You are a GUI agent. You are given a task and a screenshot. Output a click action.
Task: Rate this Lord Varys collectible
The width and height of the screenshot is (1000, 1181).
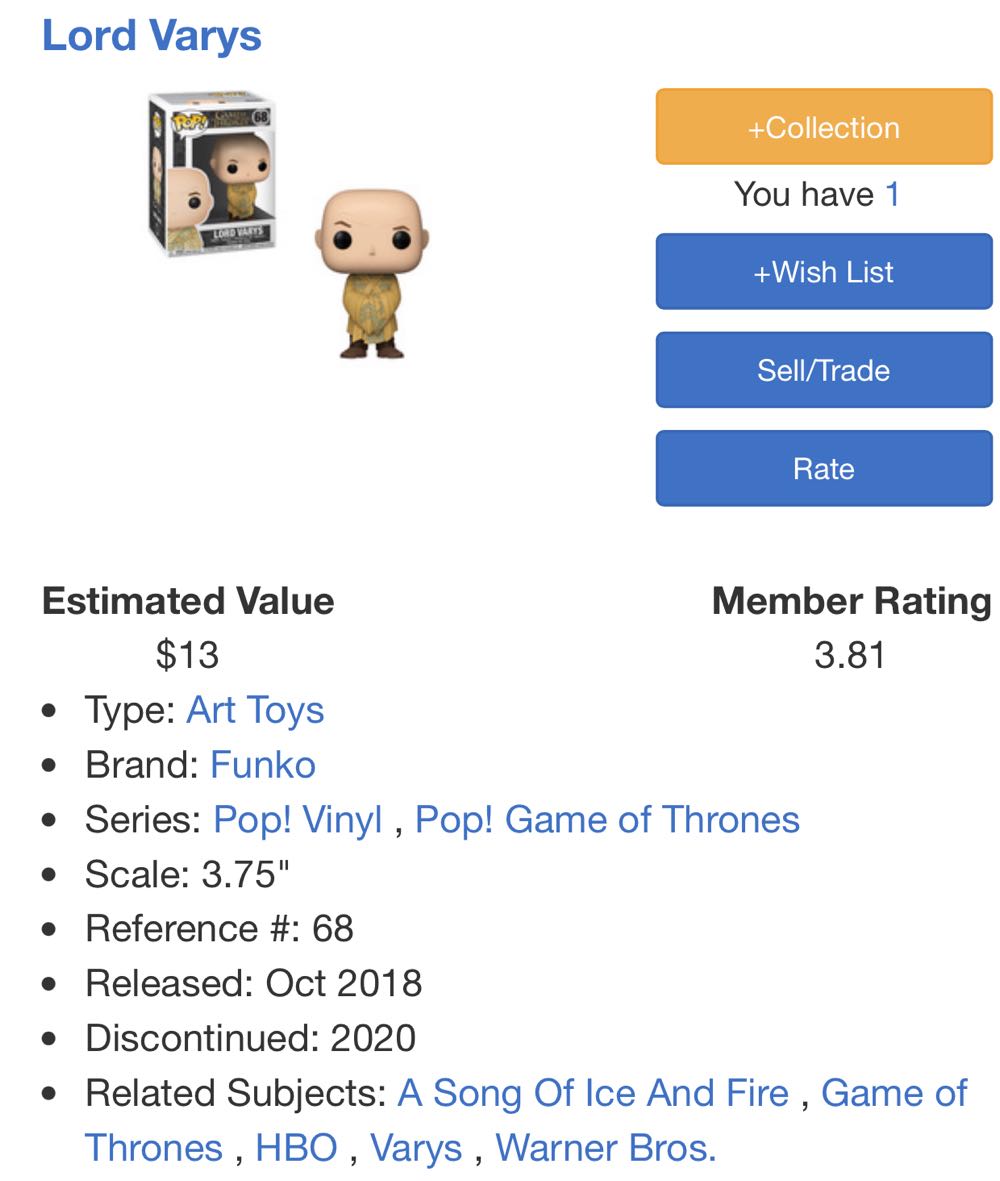[823, 467]
